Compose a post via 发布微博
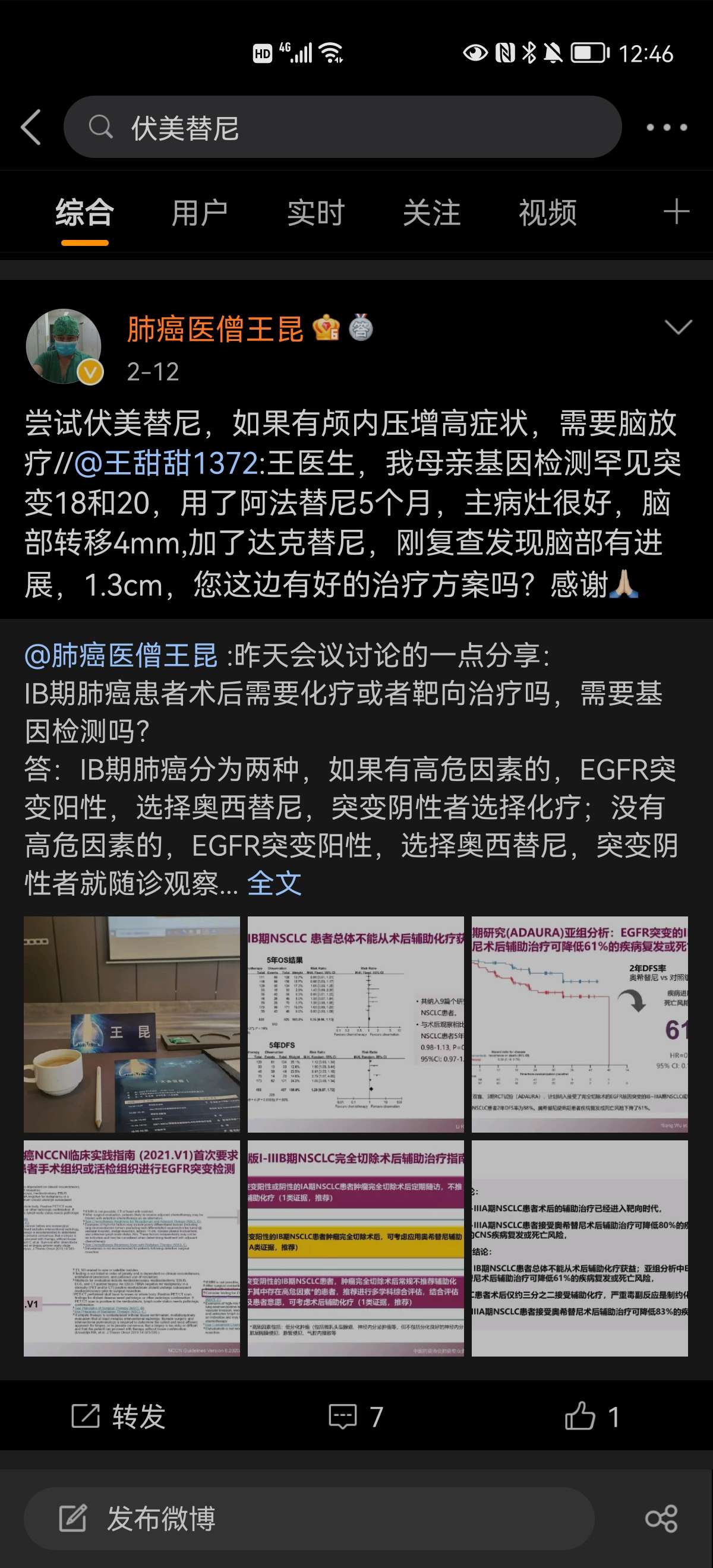Image resolution: width=713 pixels, height=1568 pixels. point(308,1519)
